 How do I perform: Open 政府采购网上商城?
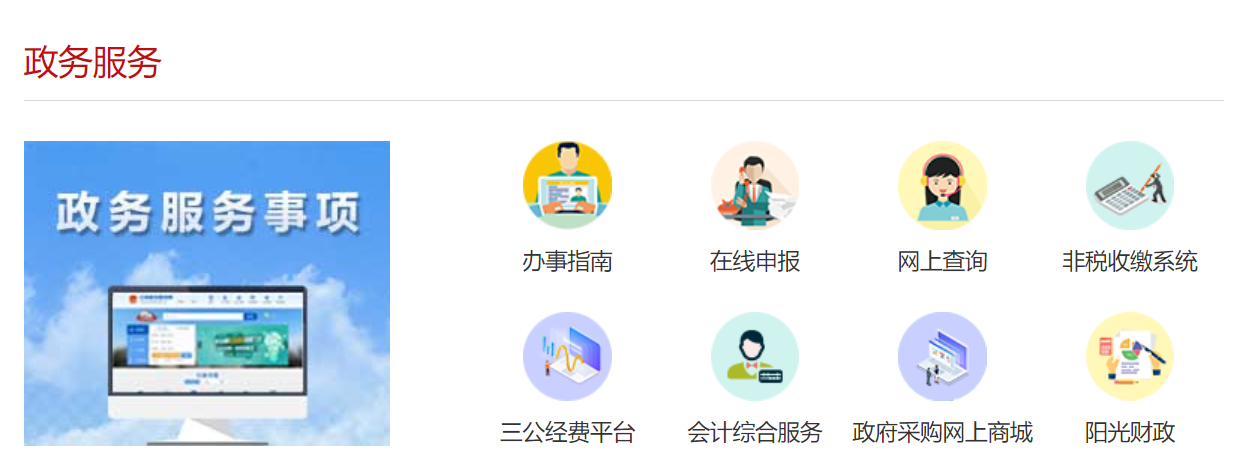pyautogui.click(x=942, y=357)
